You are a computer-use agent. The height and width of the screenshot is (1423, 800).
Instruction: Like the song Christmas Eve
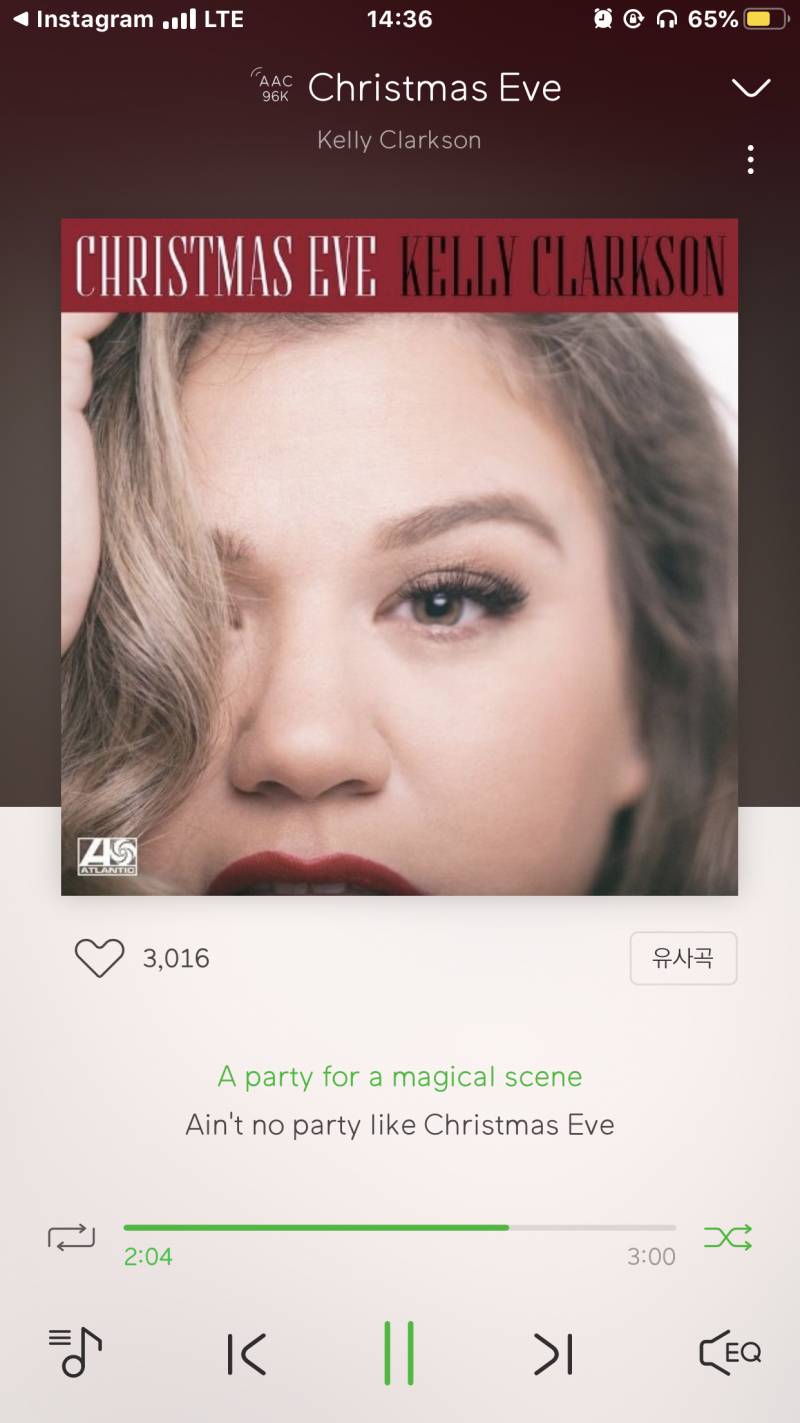[x=99, y=958]
